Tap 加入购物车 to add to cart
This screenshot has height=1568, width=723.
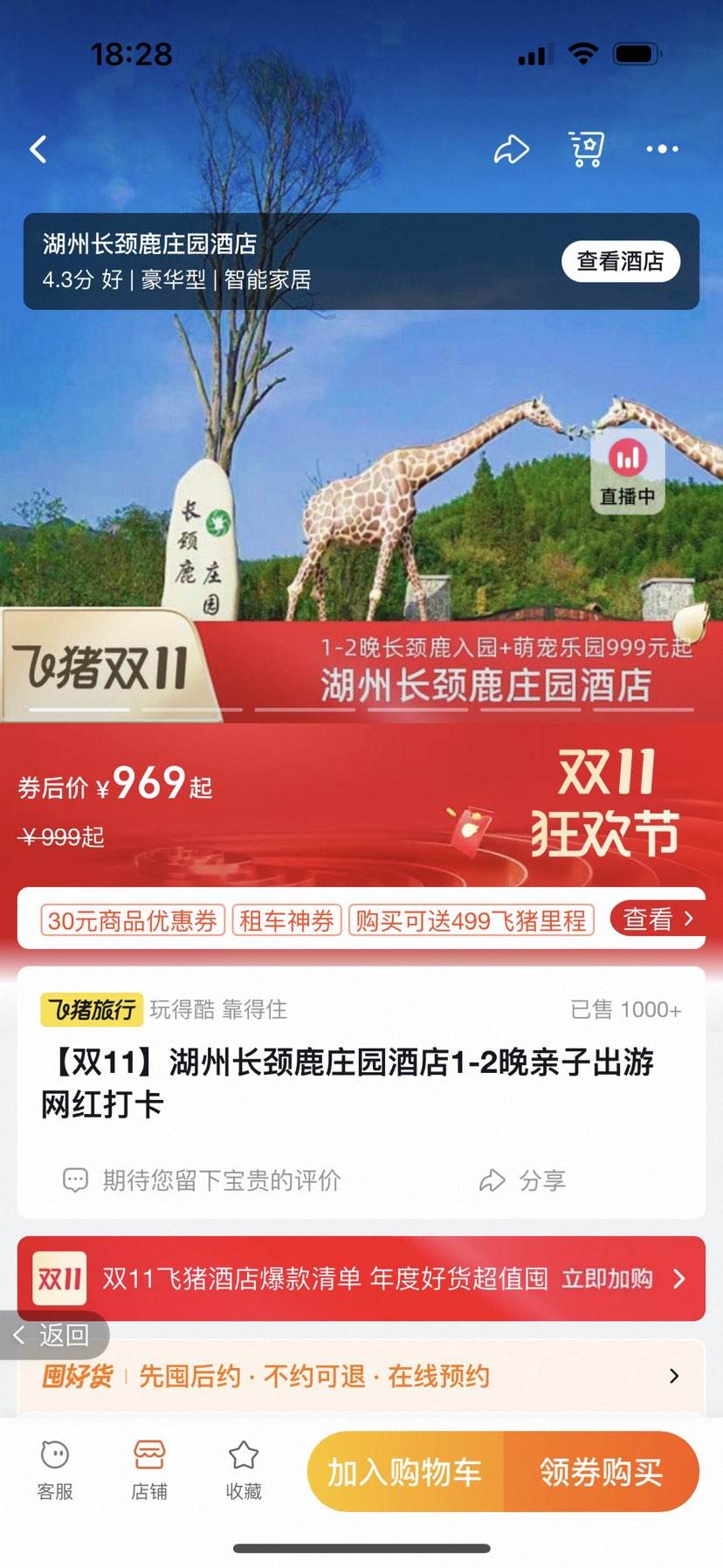405,1472
